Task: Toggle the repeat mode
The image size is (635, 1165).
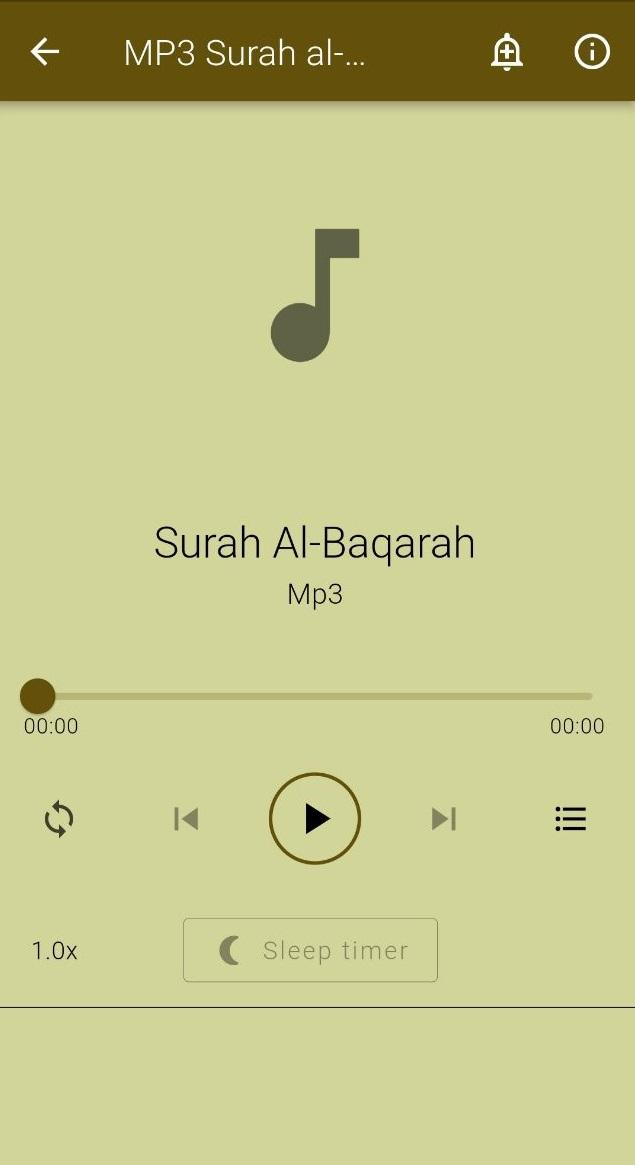Action: (x=59, y=819)
